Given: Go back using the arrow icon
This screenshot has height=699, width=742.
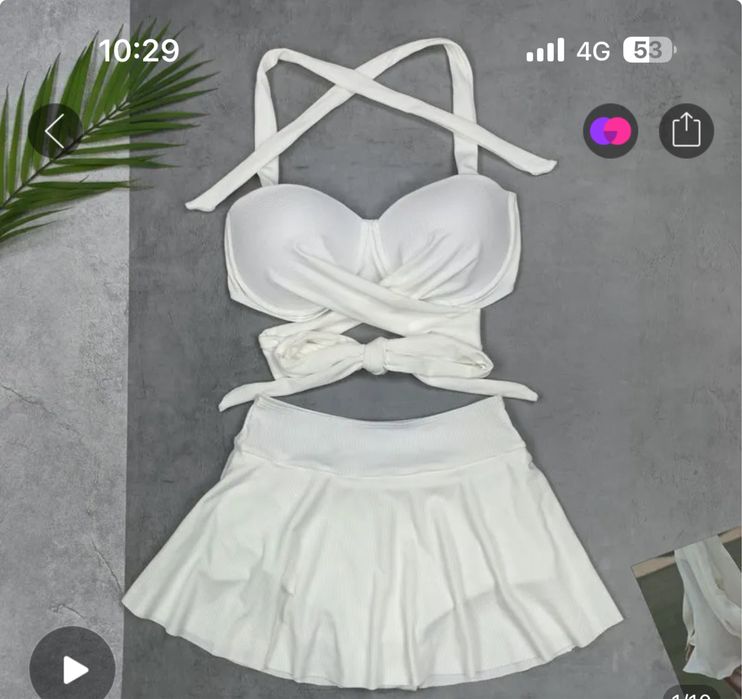Looking at the screenshot, I should coord(55,131).
